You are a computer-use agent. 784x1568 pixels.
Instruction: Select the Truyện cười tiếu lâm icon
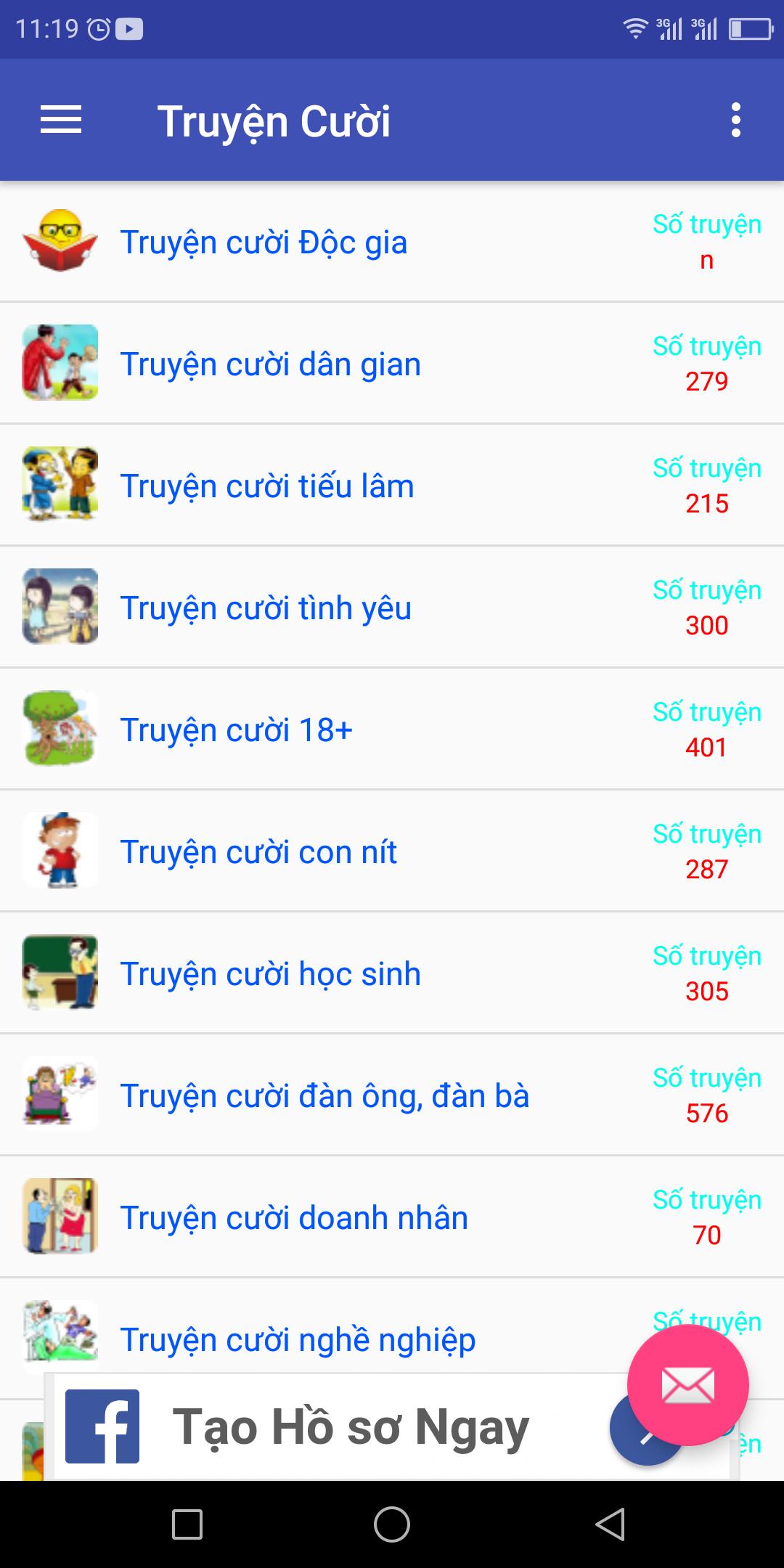click(x=60, y=486)
